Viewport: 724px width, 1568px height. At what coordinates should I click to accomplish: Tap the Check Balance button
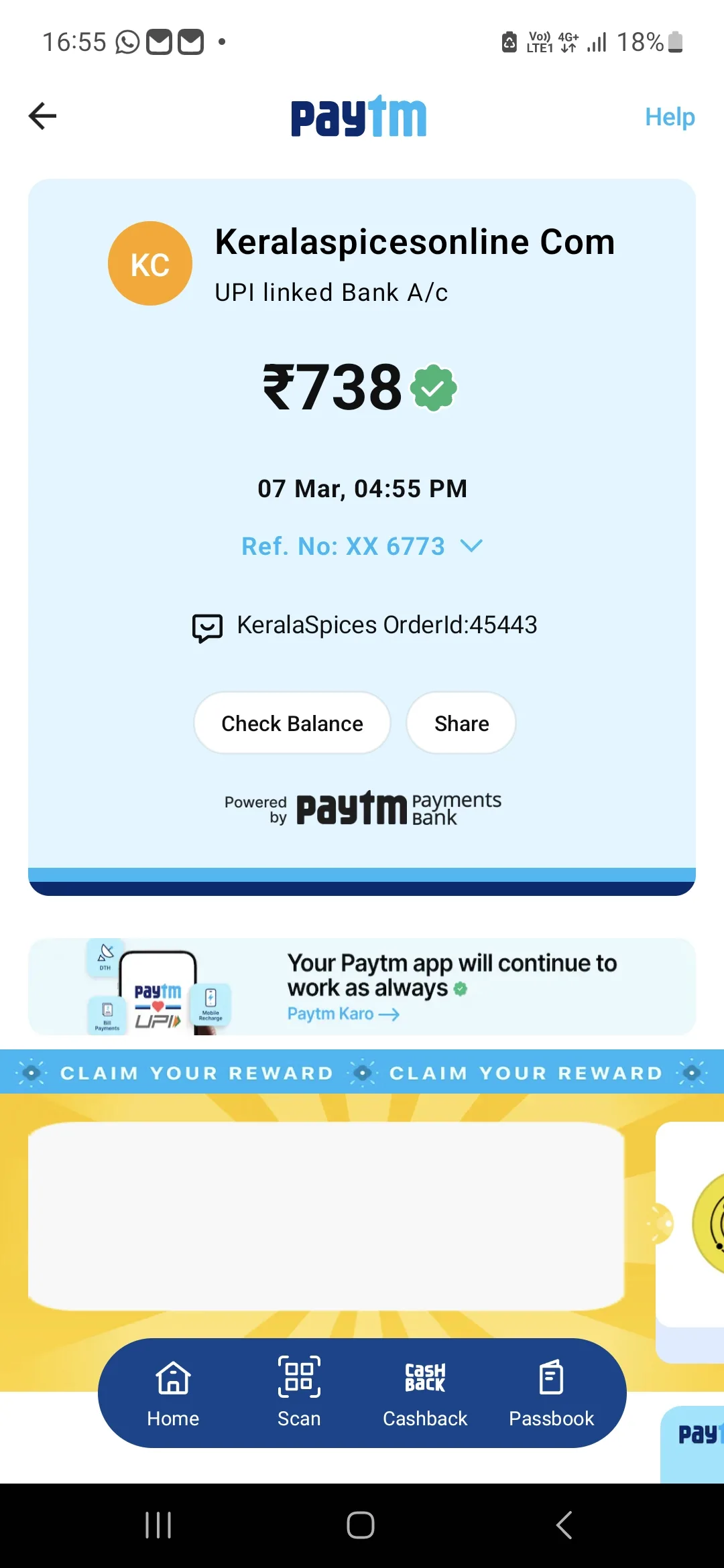[292, 723]
